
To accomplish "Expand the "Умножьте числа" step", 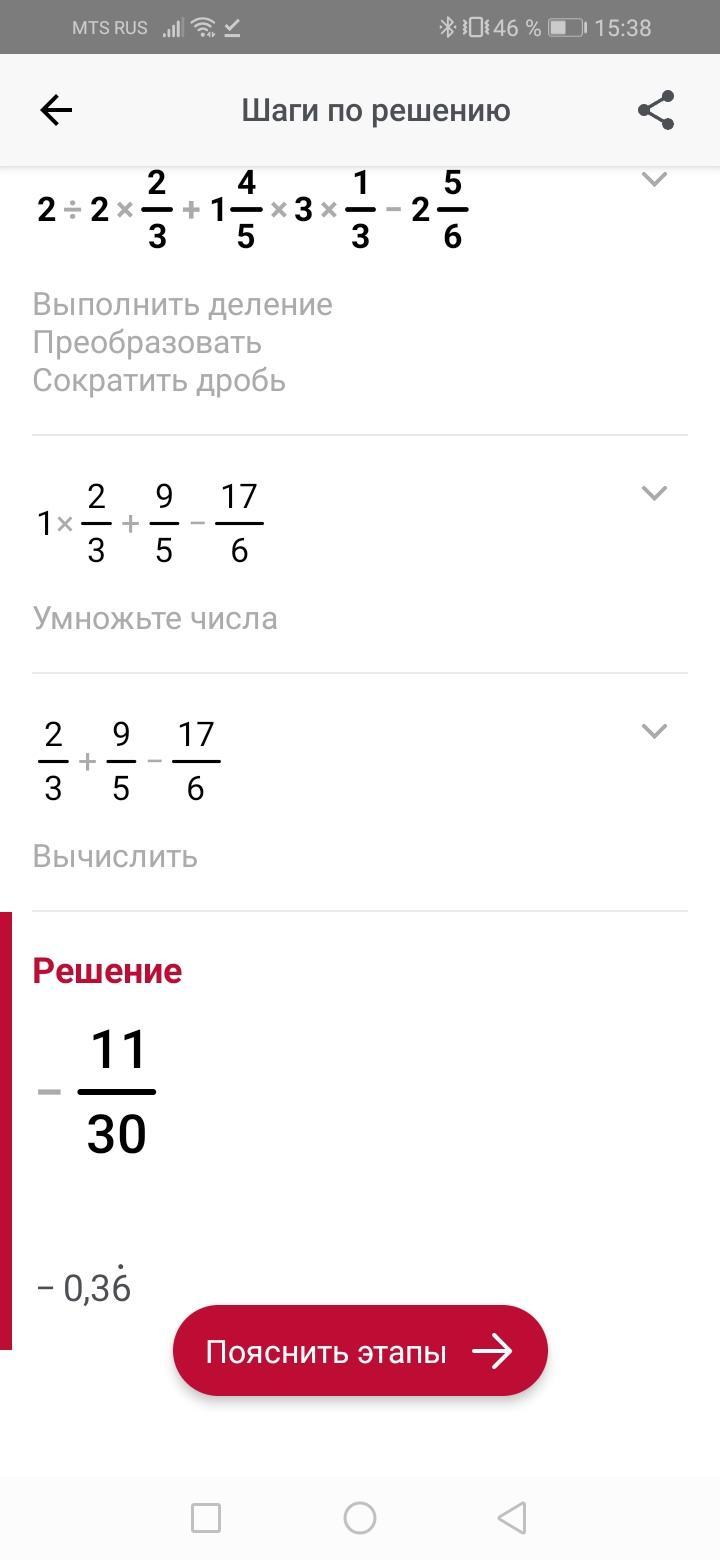I will pyautogui.click(x=654, y=493).
